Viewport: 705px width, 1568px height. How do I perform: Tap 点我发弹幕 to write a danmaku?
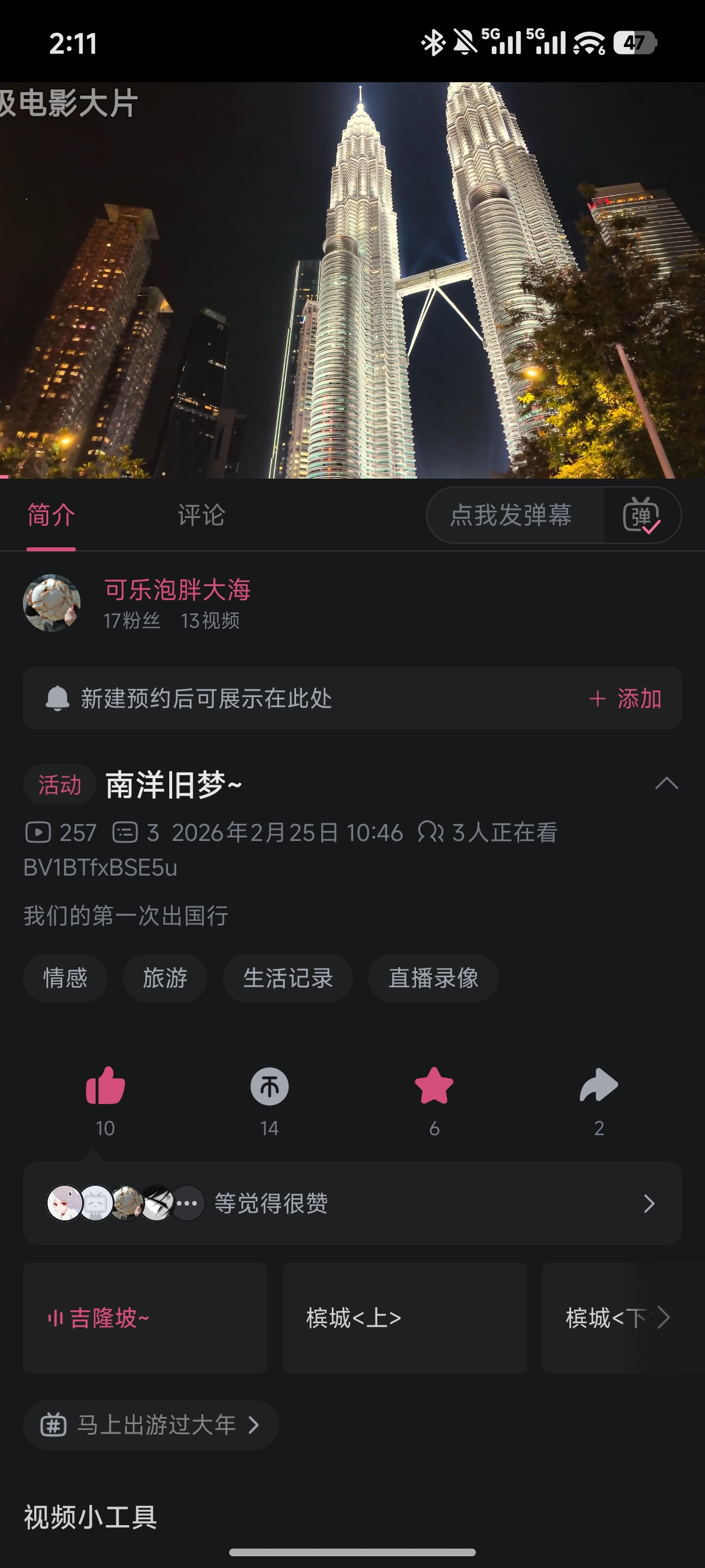(x=511, y=515)
